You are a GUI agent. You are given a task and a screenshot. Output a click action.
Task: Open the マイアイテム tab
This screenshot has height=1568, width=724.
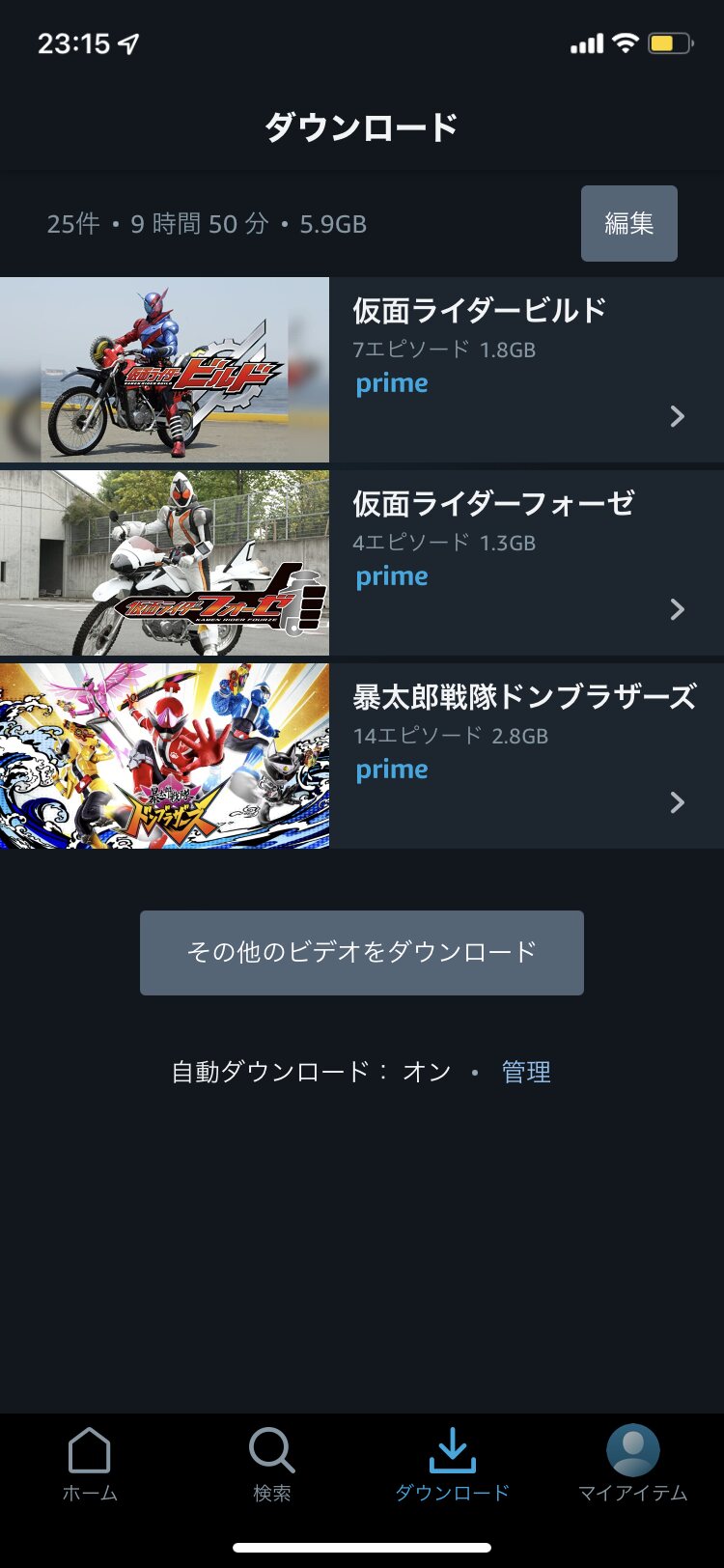tap(632, 1464)
